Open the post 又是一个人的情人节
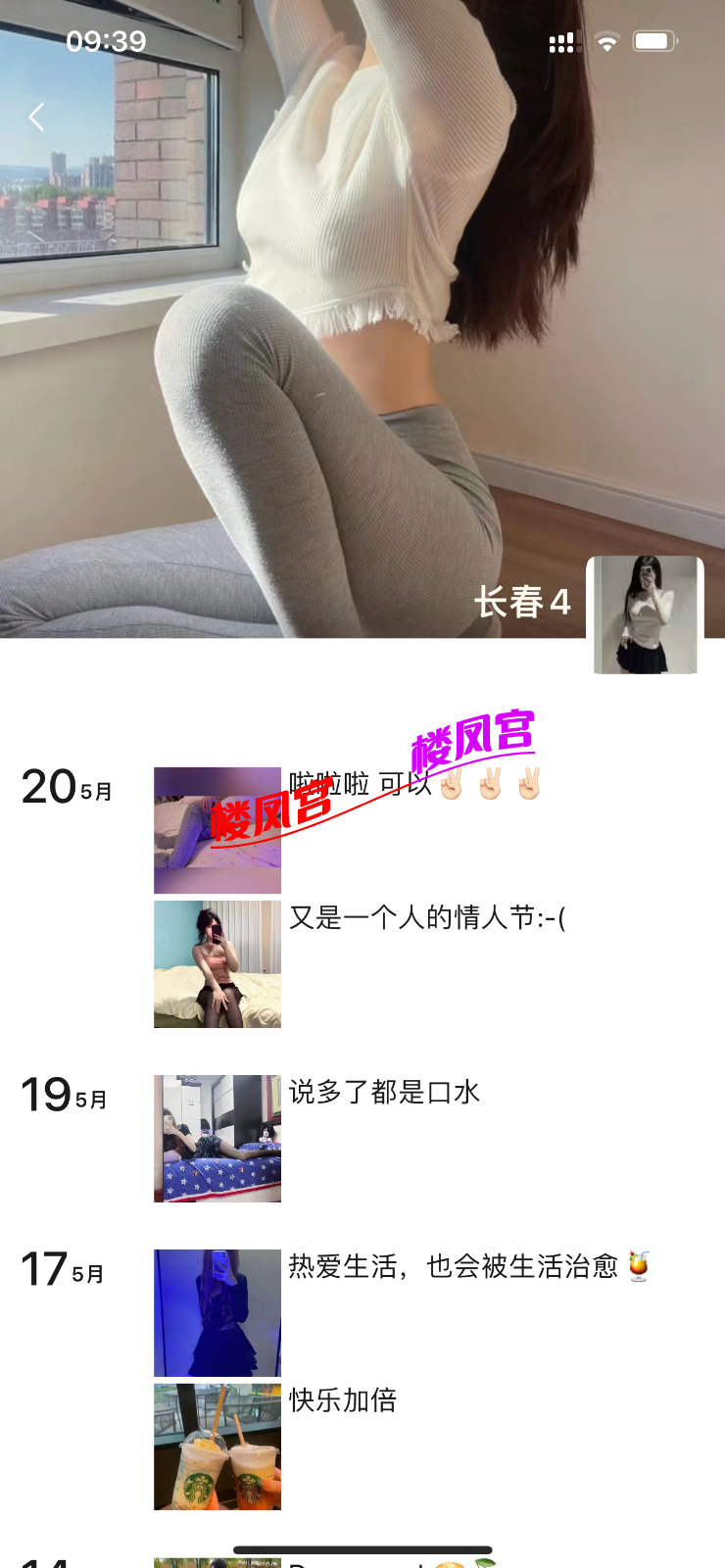Viewport: 725px width, 1568px height. [x=217, y=964]
